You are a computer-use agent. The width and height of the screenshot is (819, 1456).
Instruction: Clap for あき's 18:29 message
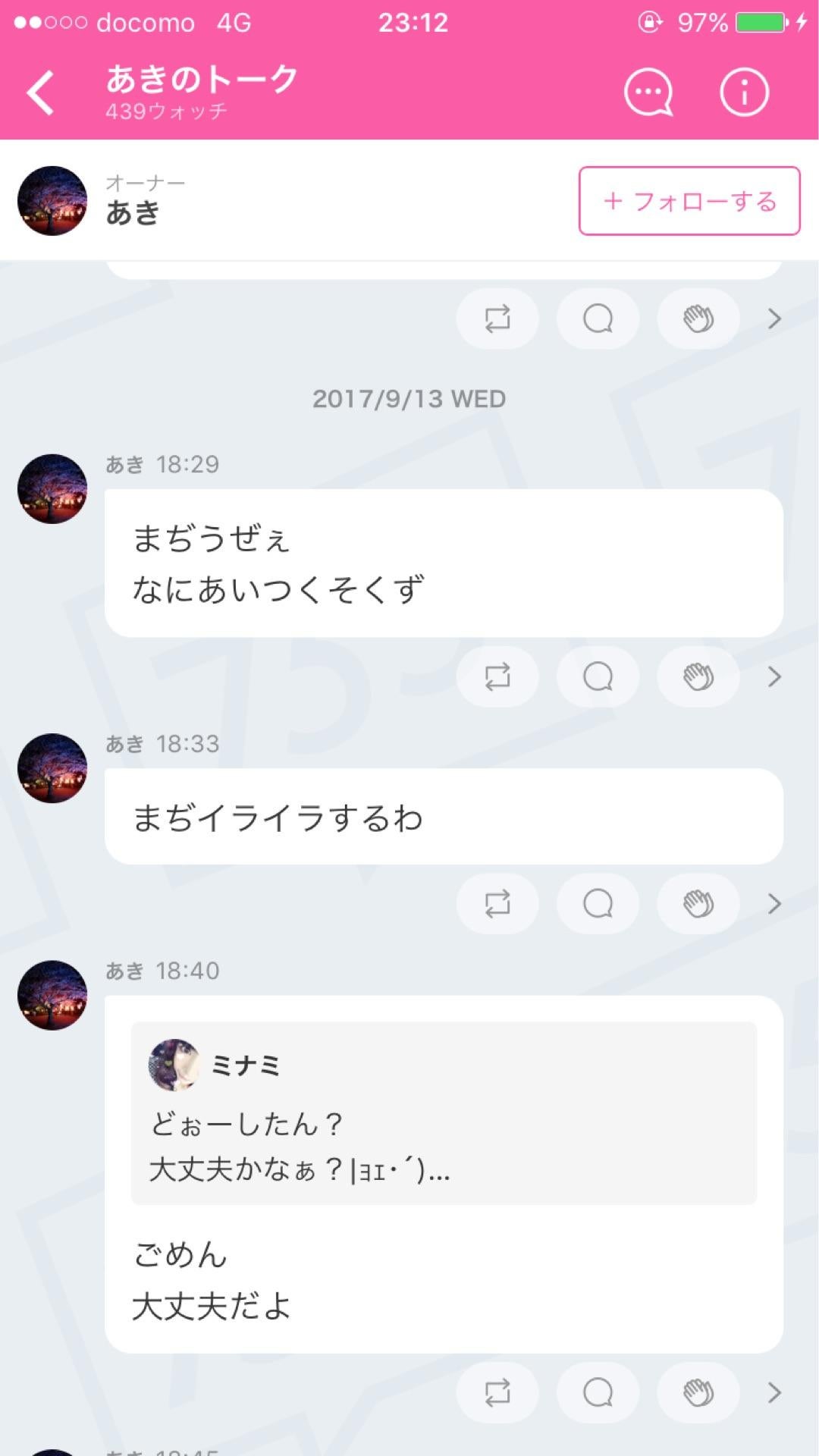click(697, 677)
